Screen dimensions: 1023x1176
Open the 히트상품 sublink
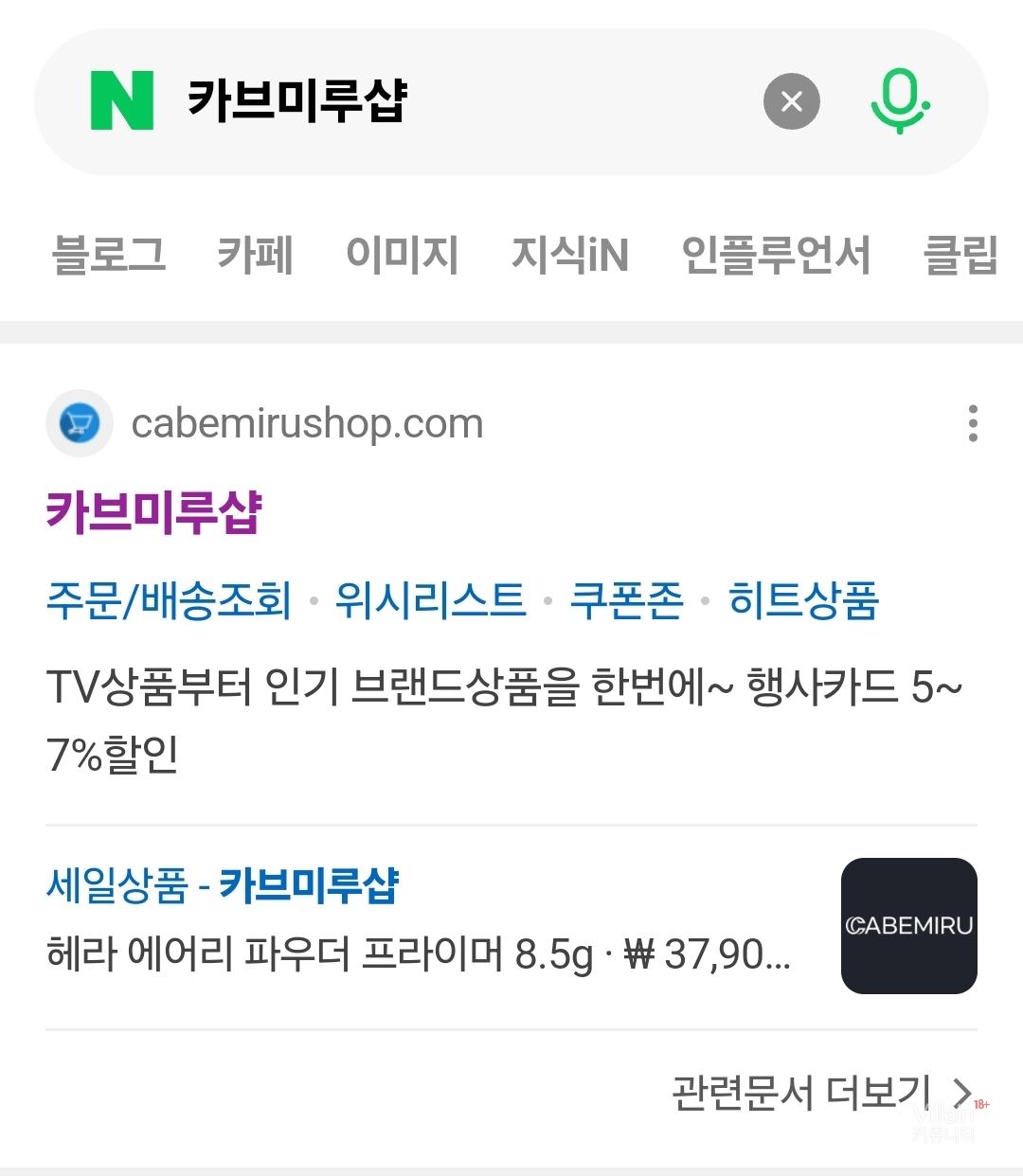(x=803, y=600)
